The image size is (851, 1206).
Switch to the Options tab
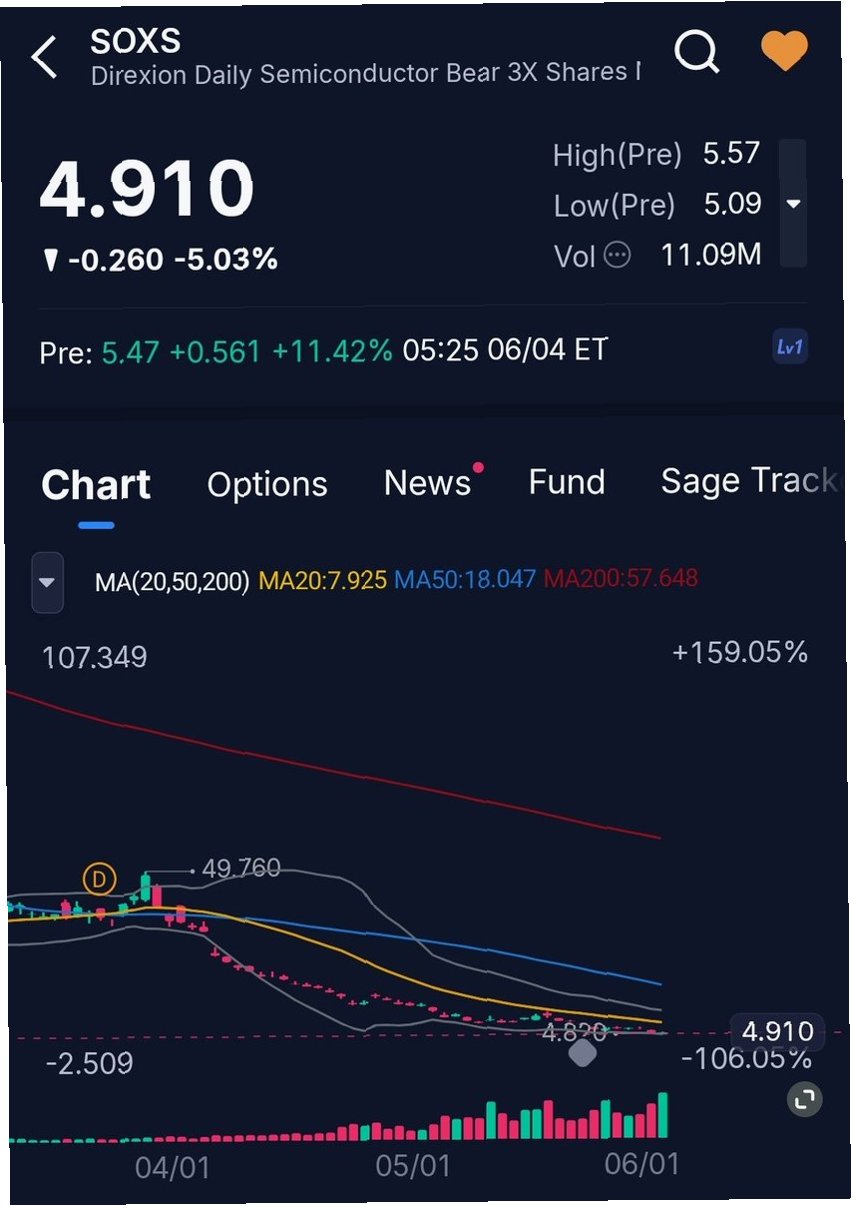coord(267,485)
